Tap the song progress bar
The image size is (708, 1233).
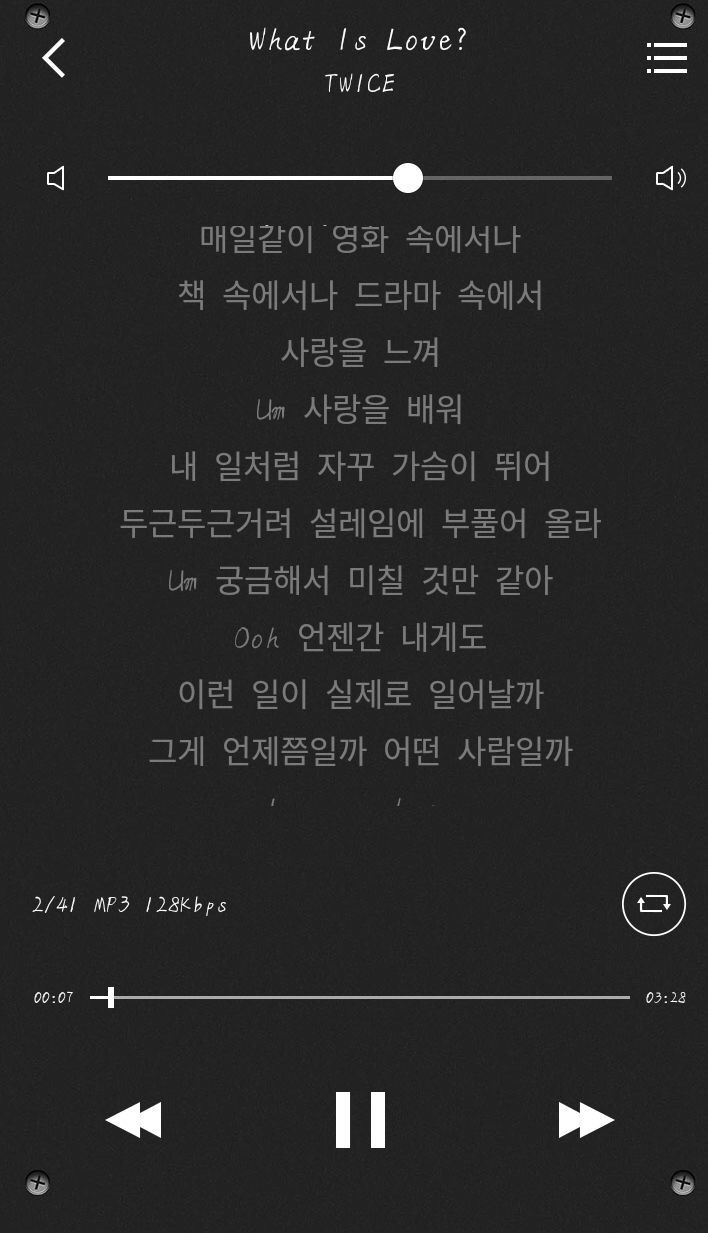[x=360, y=997]
